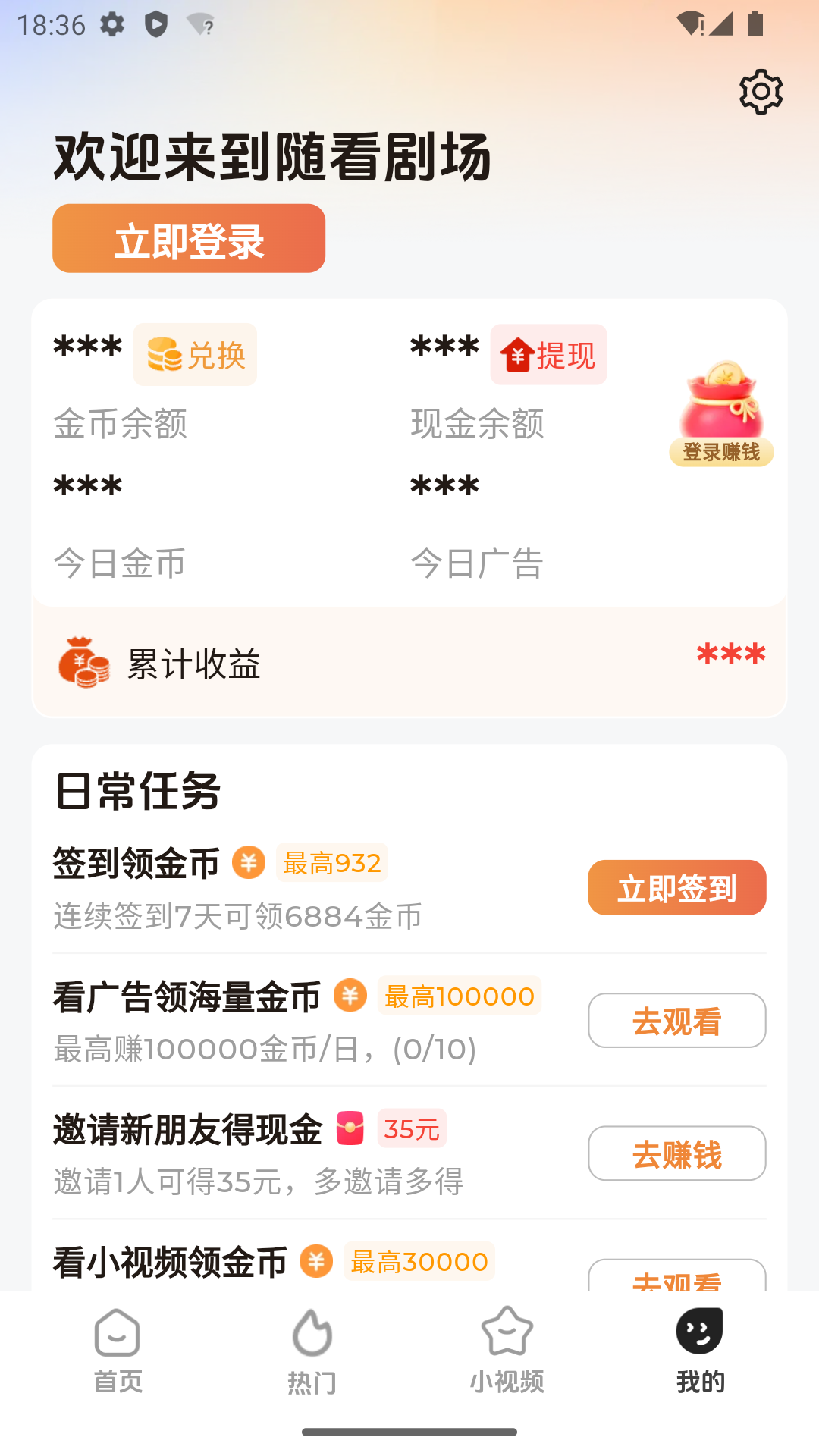Click the 立即签到 sign-in button
The height and width of the screenshot is (1456, 819).
pyautogui.click(x=676, y=887)
